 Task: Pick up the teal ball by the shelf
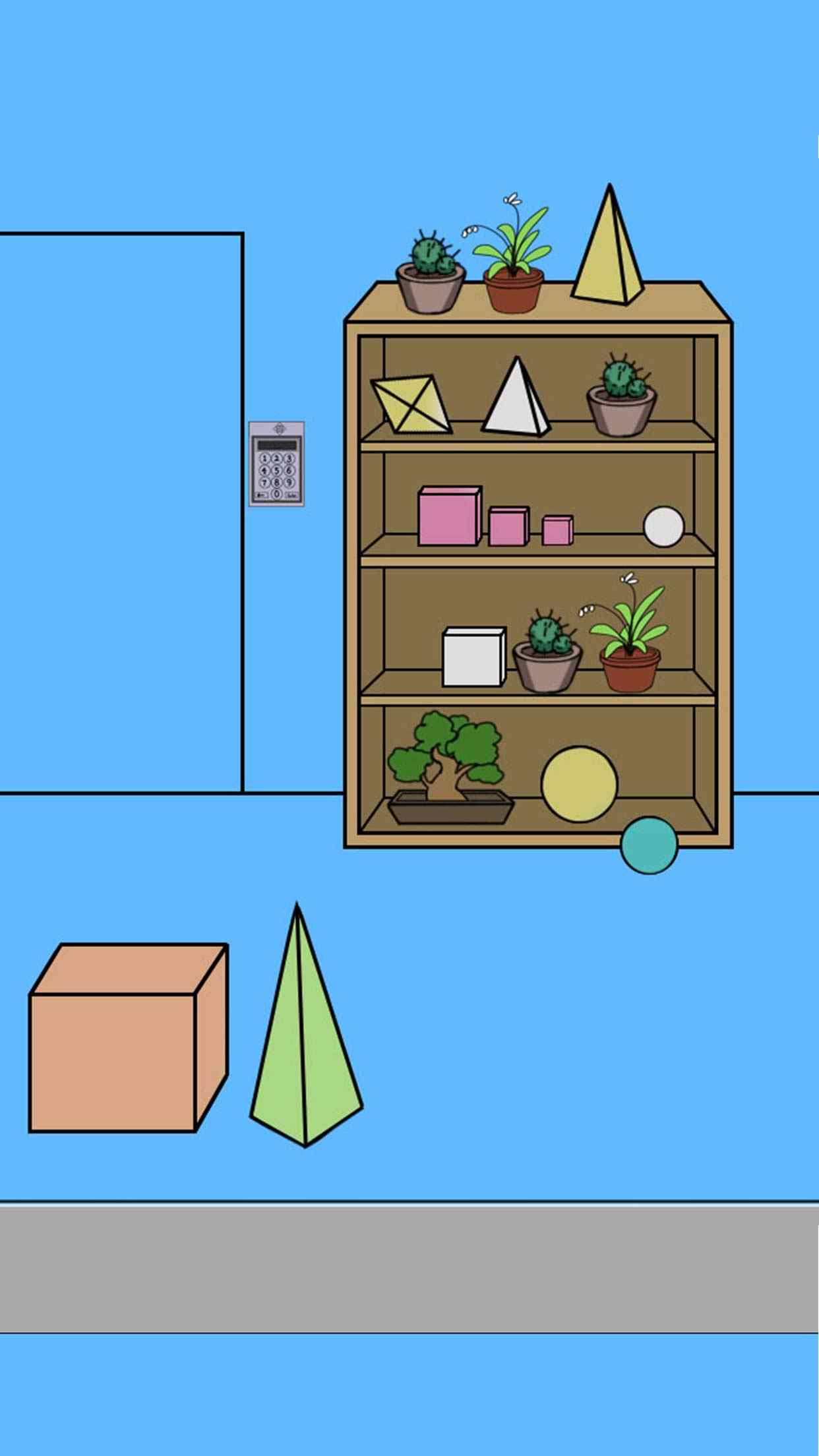649,845
